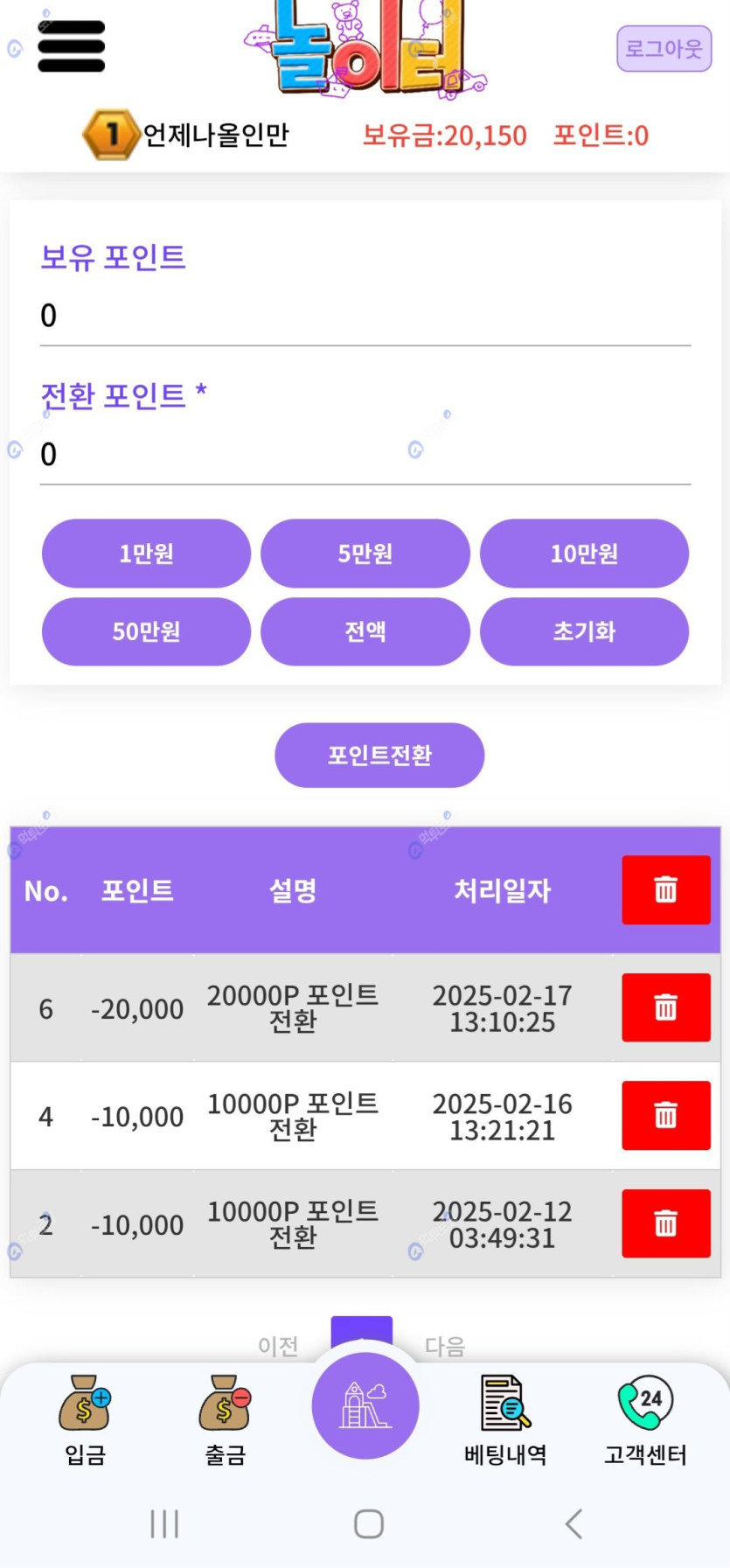Open 베팅내역 betting history
Image resolution: width=730 pixels, height=1568 pixels.
point(505,1420)
